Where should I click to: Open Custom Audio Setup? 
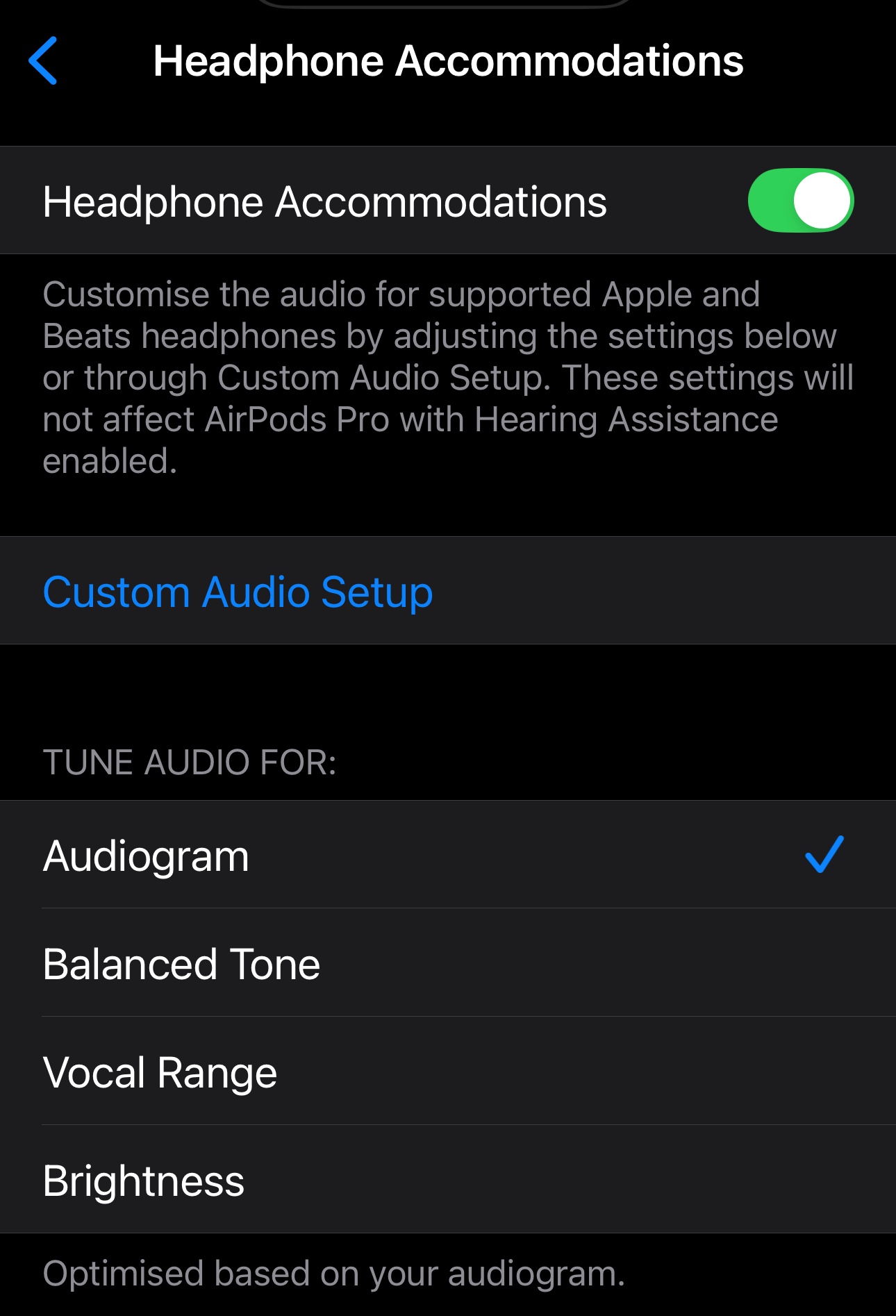point(238,592)
